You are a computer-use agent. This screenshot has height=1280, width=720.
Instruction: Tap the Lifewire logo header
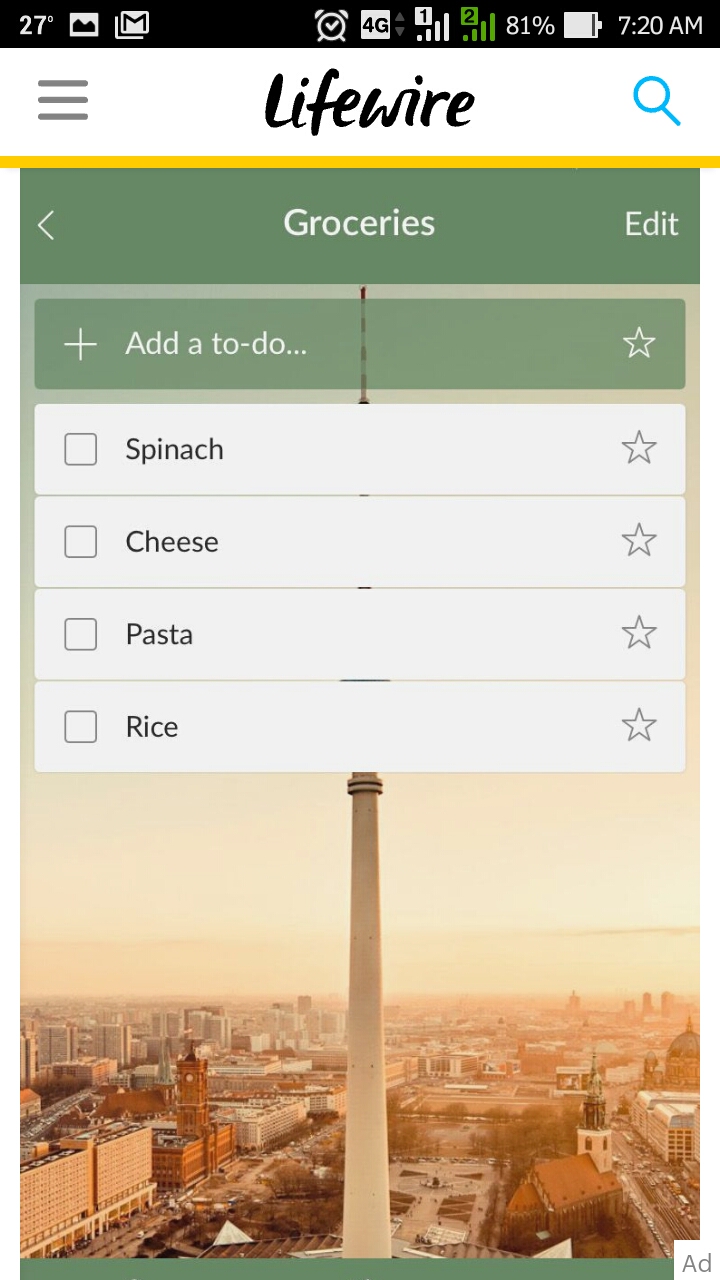click(369, 100)
